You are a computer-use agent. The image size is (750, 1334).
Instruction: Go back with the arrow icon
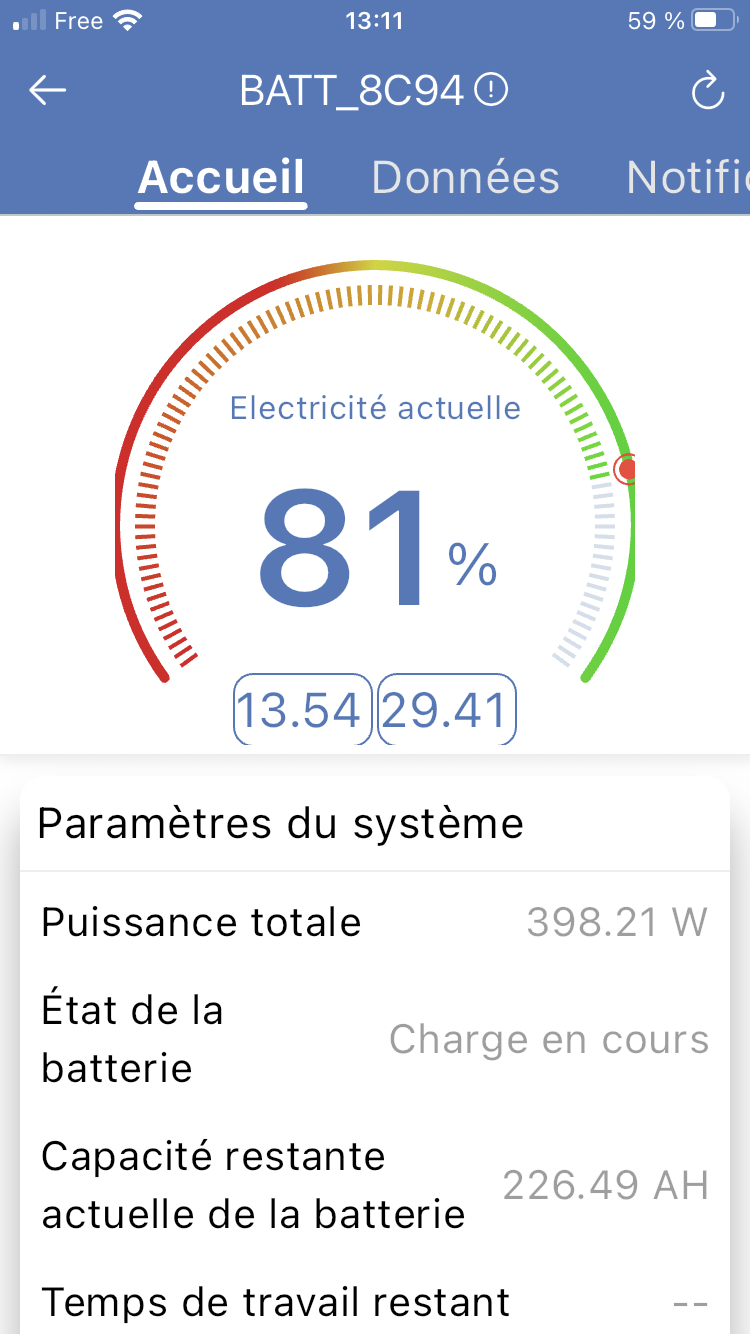(47, 91)
